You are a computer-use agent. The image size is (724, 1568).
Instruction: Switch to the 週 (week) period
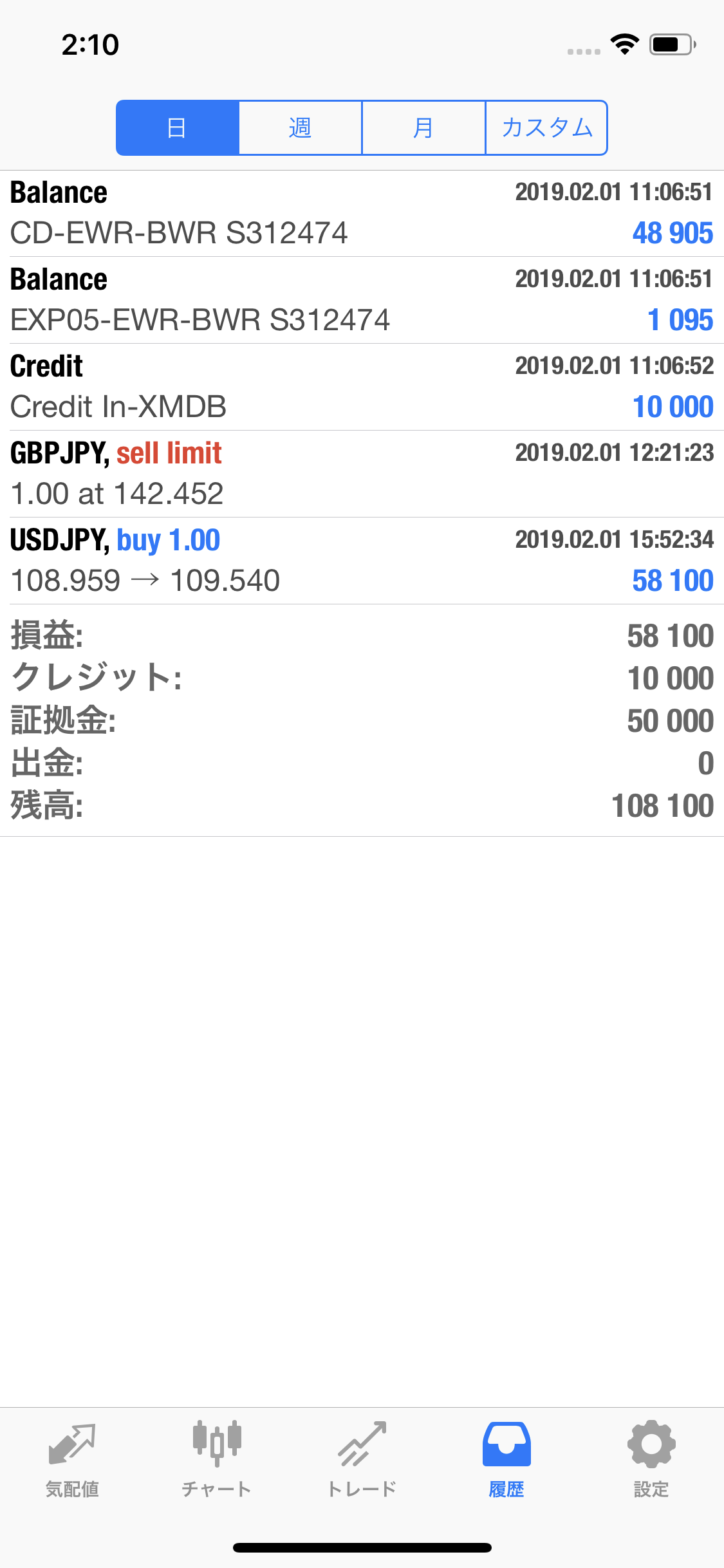[x=301, y=127]
